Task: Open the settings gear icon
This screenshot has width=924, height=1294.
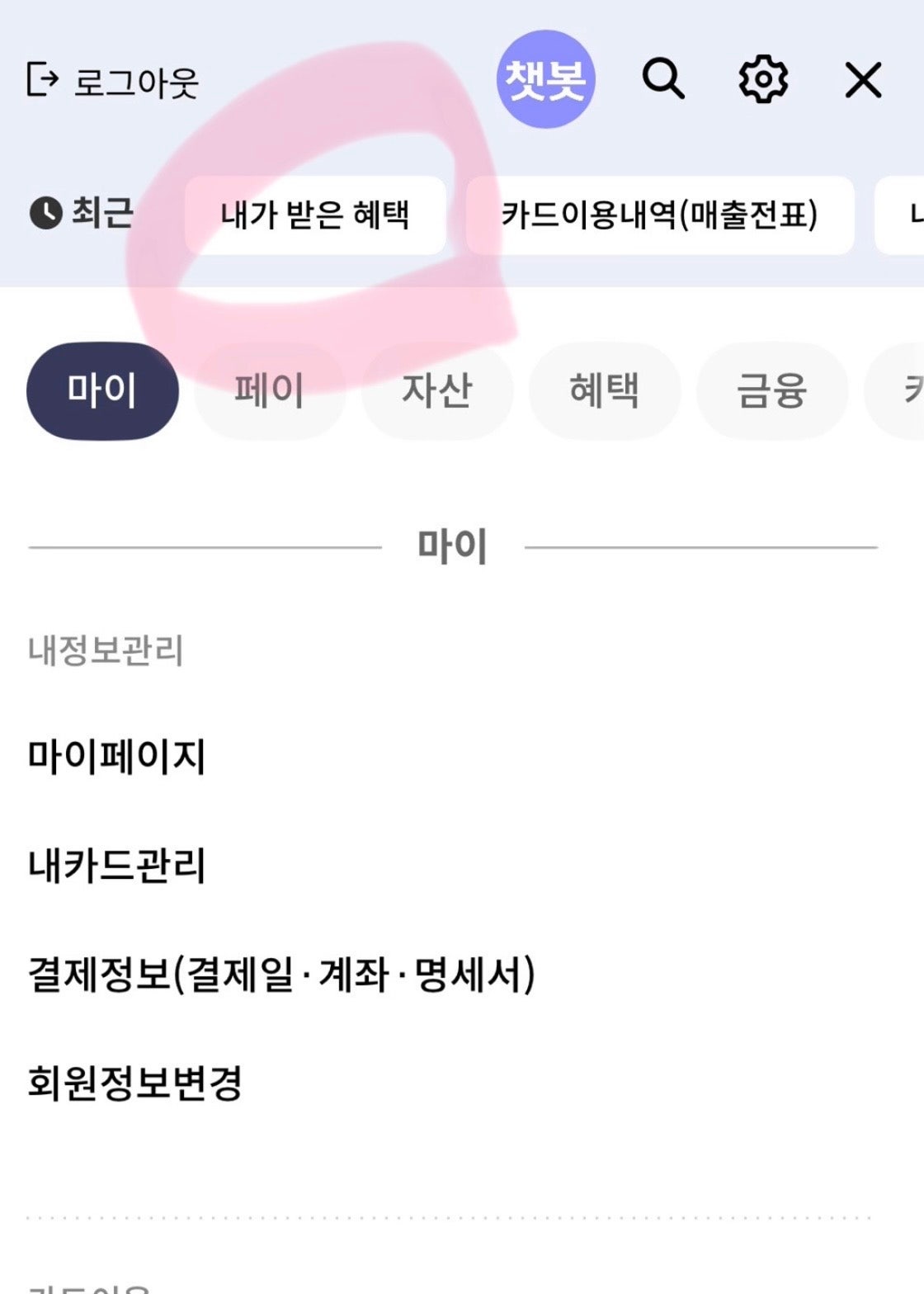Action: 762,79
